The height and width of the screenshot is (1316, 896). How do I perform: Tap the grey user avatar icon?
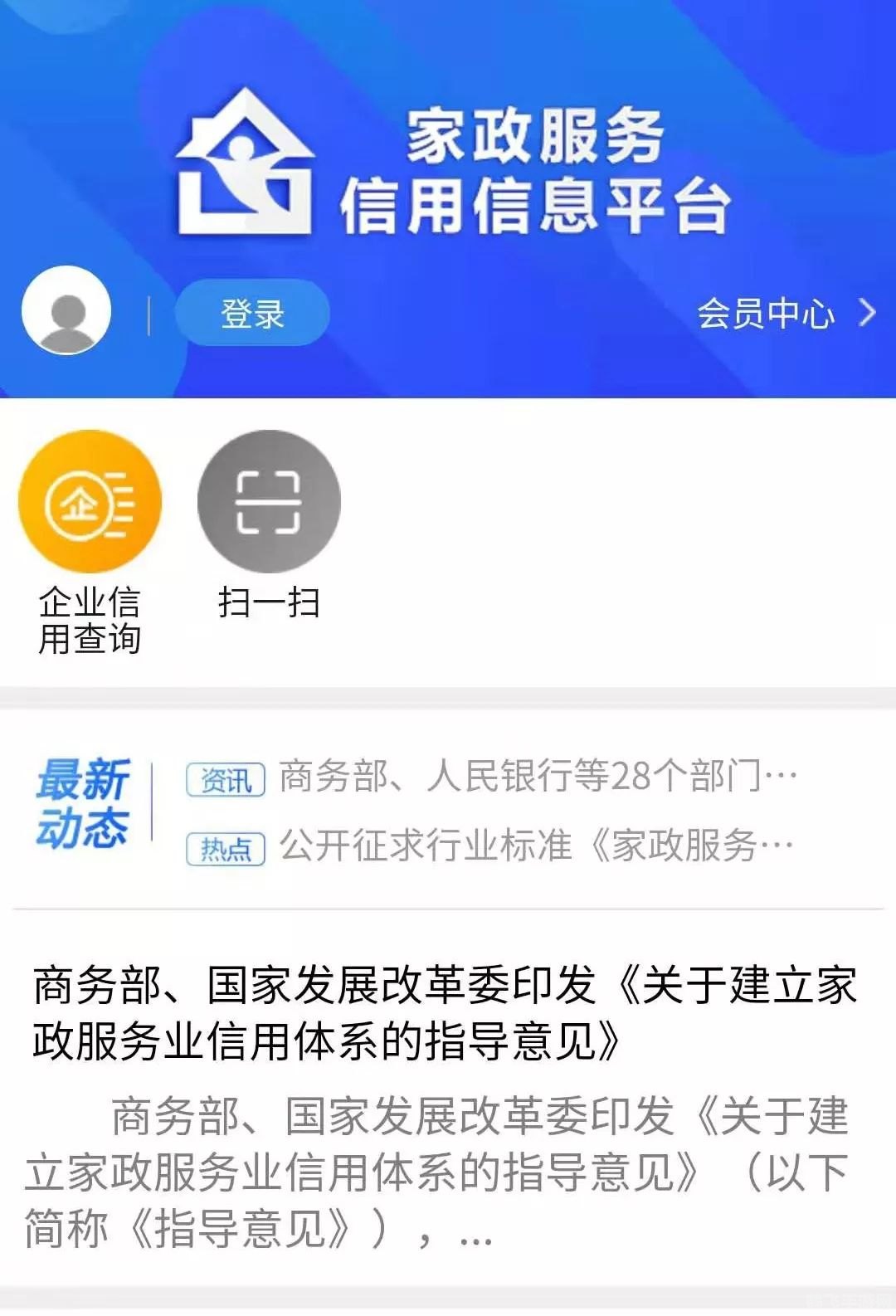pos(66,314)
